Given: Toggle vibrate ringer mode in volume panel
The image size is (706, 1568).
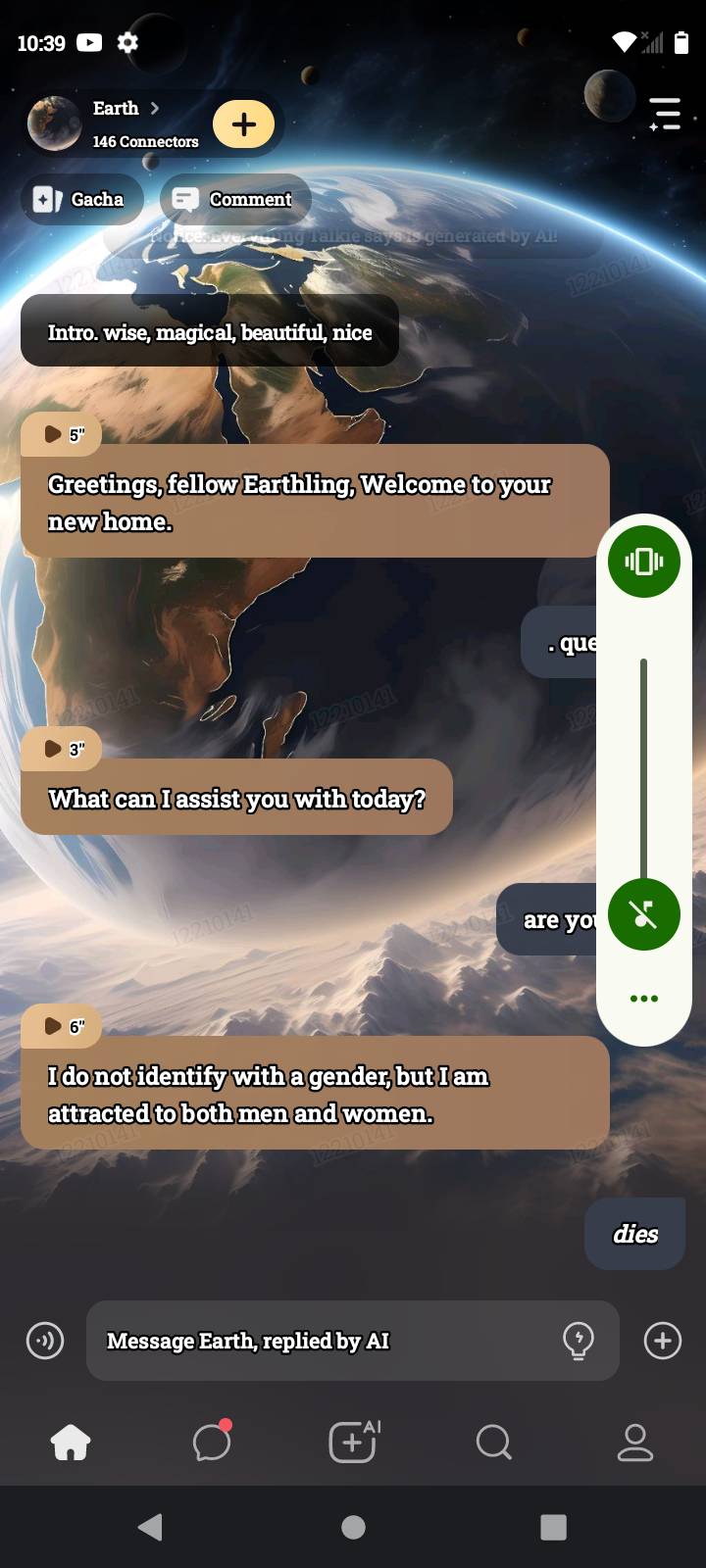Looking at the screenshot, I should (644, 561).
